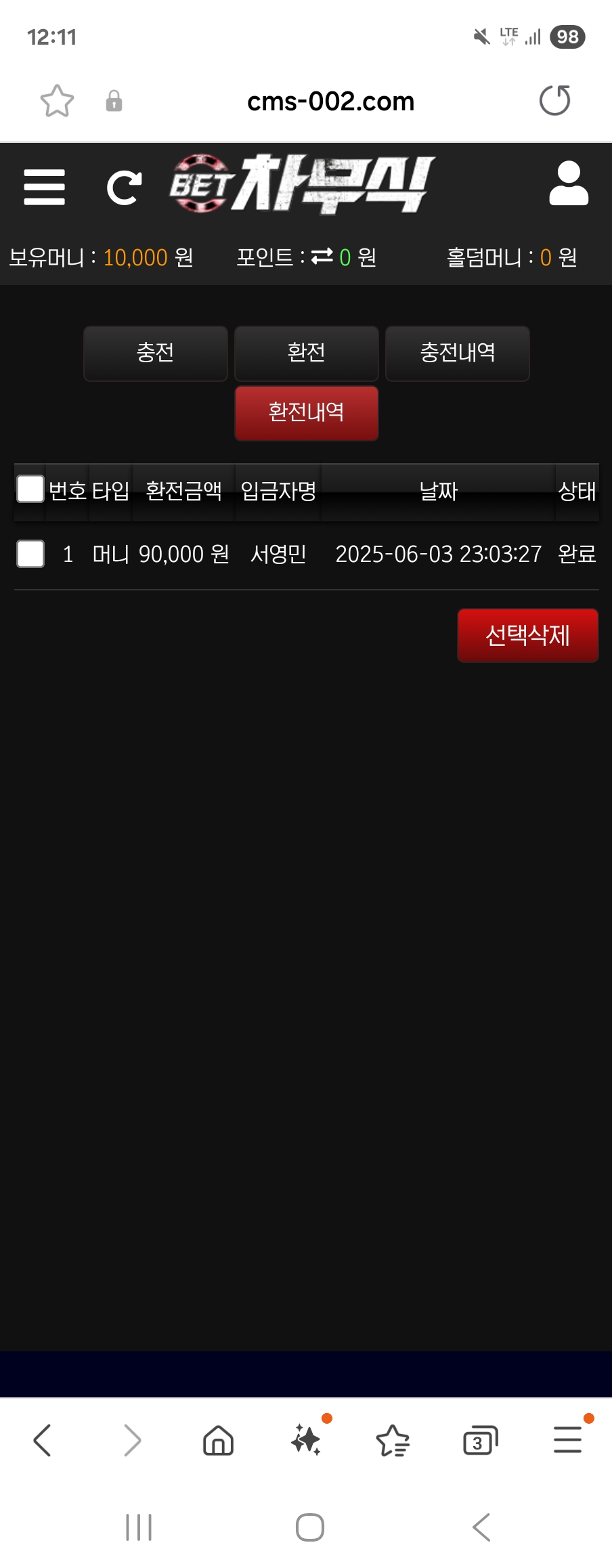Open the browser home page

coord(218,1439)
